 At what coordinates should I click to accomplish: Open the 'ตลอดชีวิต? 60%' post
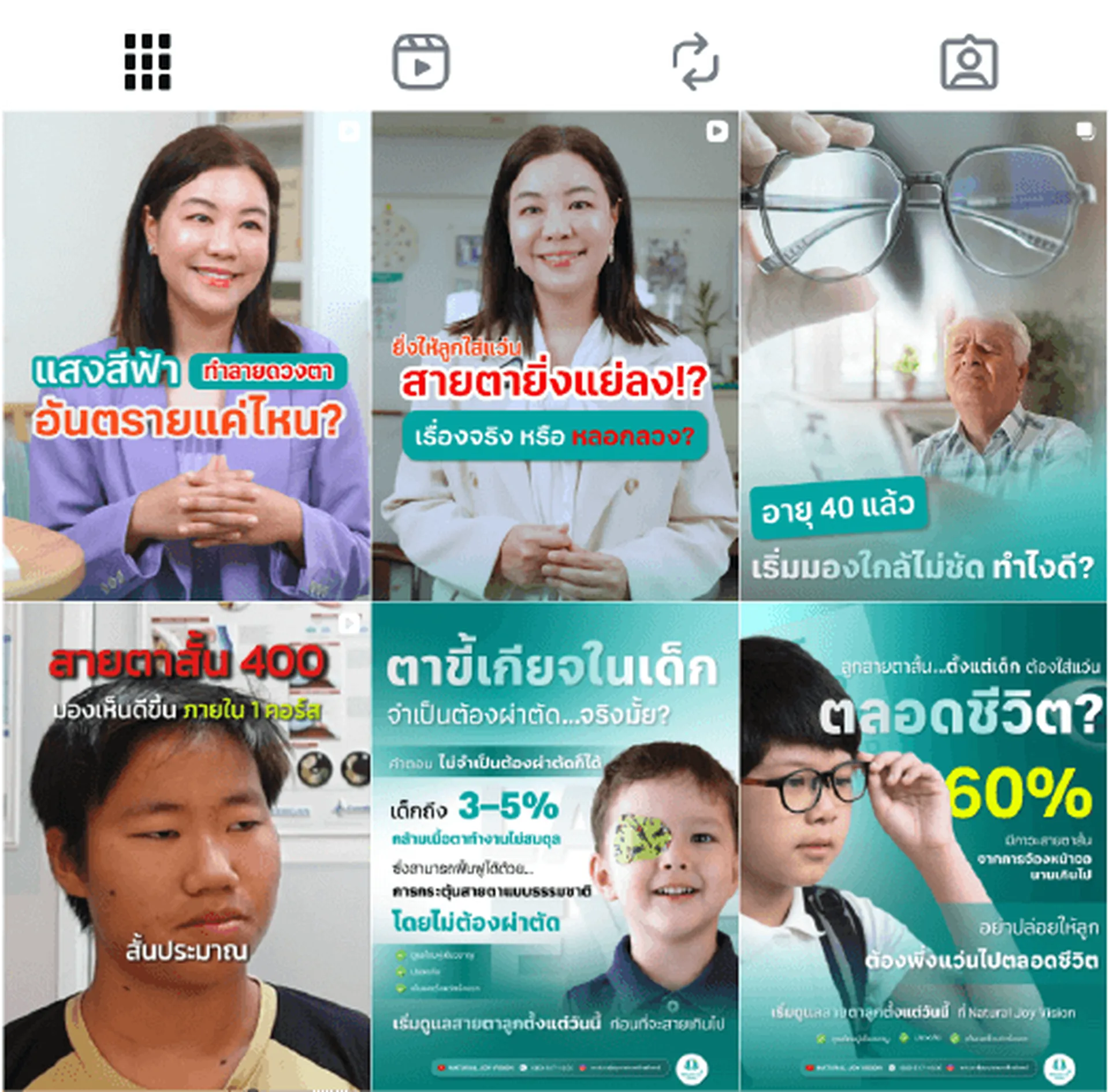pyautogui.click(x=924, y=846)
